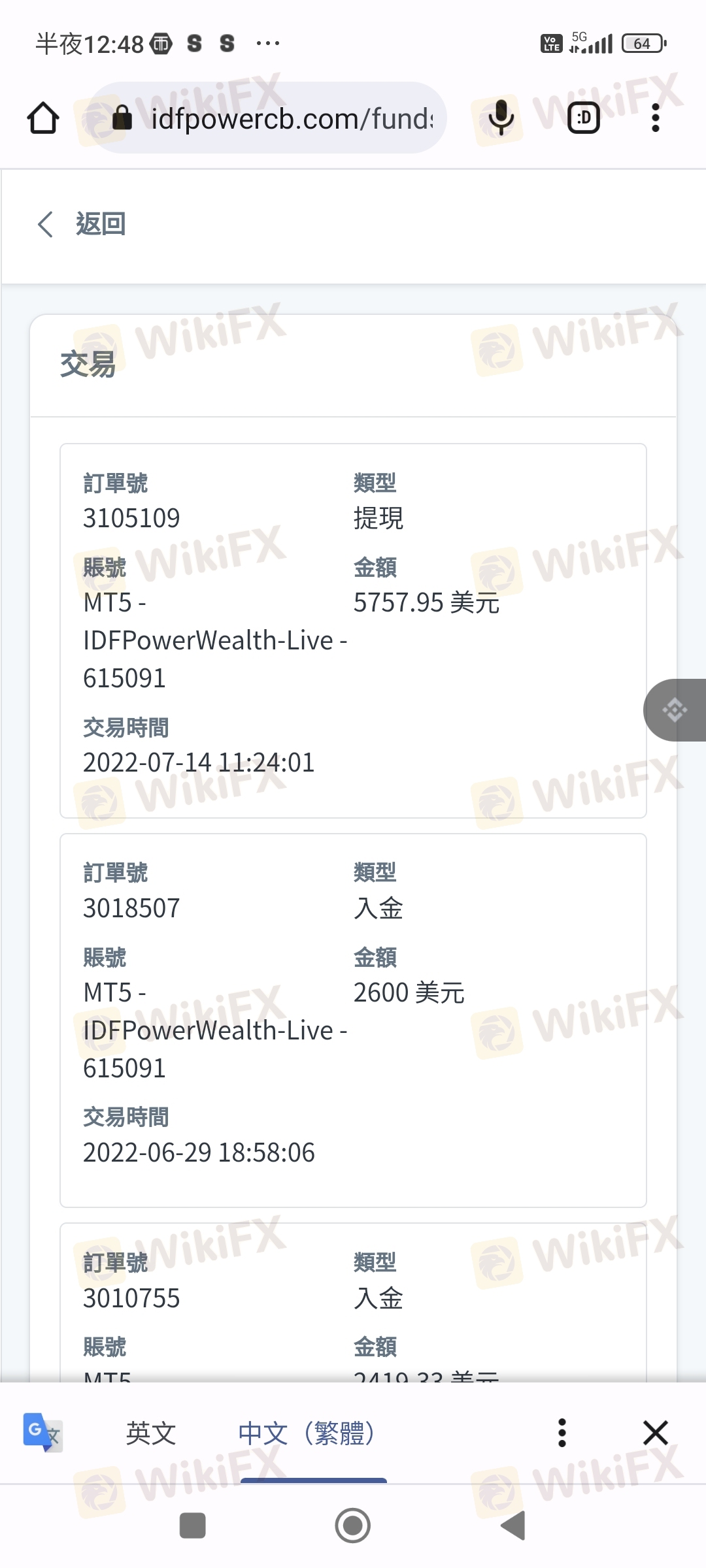The width and height of the screenshot is (706, 1568).
Task: Open the browser tab switcher
Action: click(583, 118)
